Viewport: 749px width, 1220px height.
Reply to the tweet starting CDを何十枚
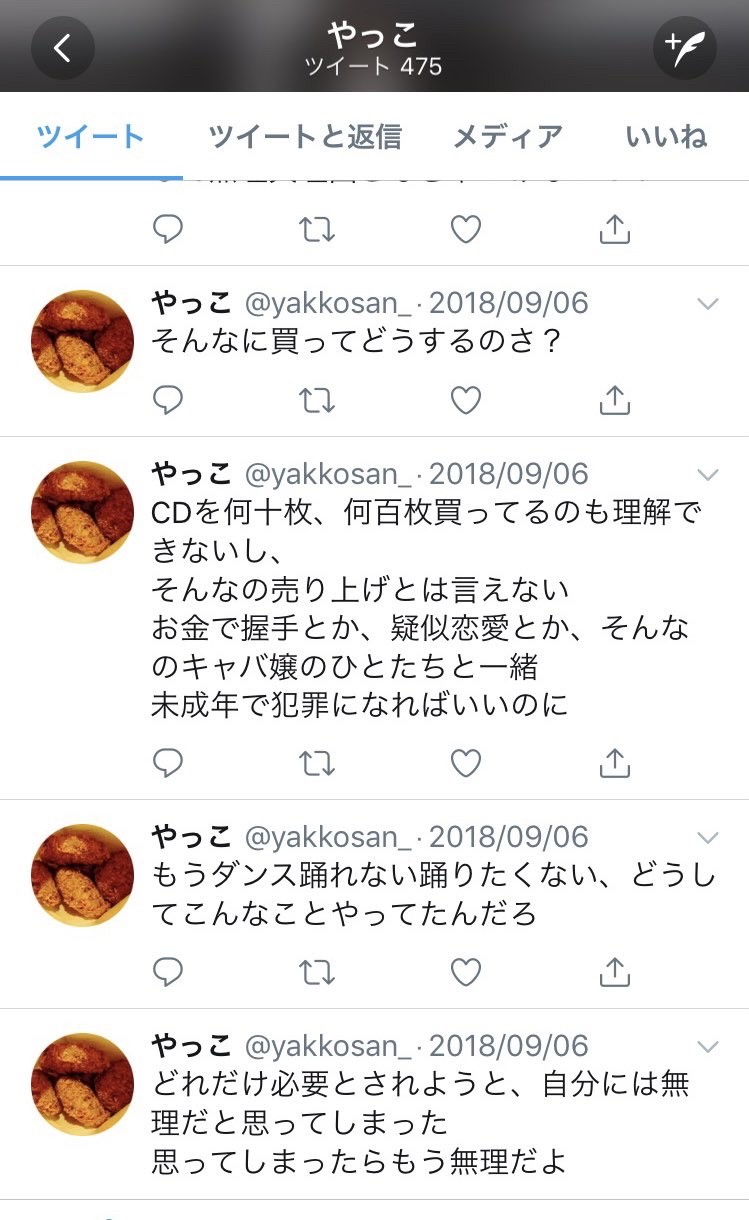tap(168, 764)
